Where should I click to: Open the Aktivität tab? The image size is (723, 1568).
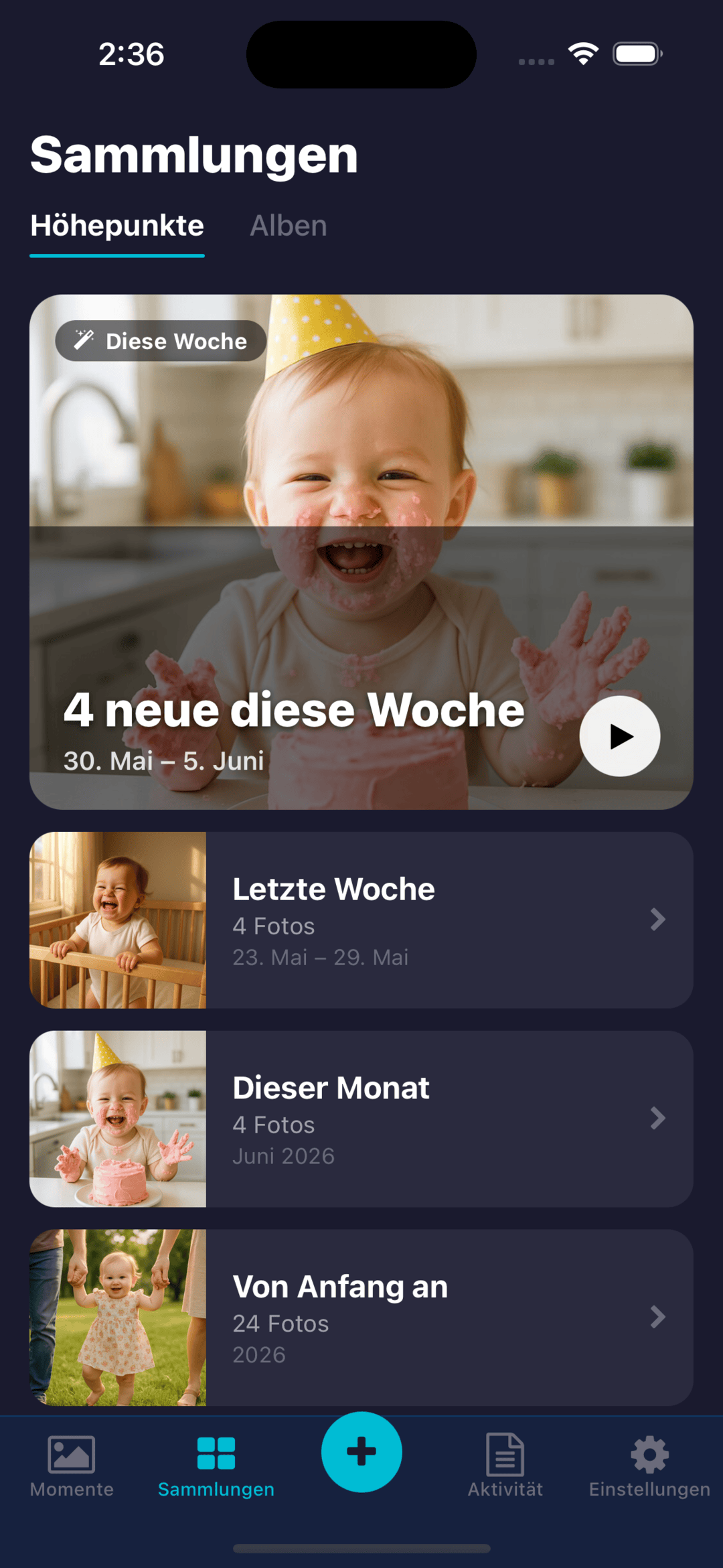coord(505,1466)
